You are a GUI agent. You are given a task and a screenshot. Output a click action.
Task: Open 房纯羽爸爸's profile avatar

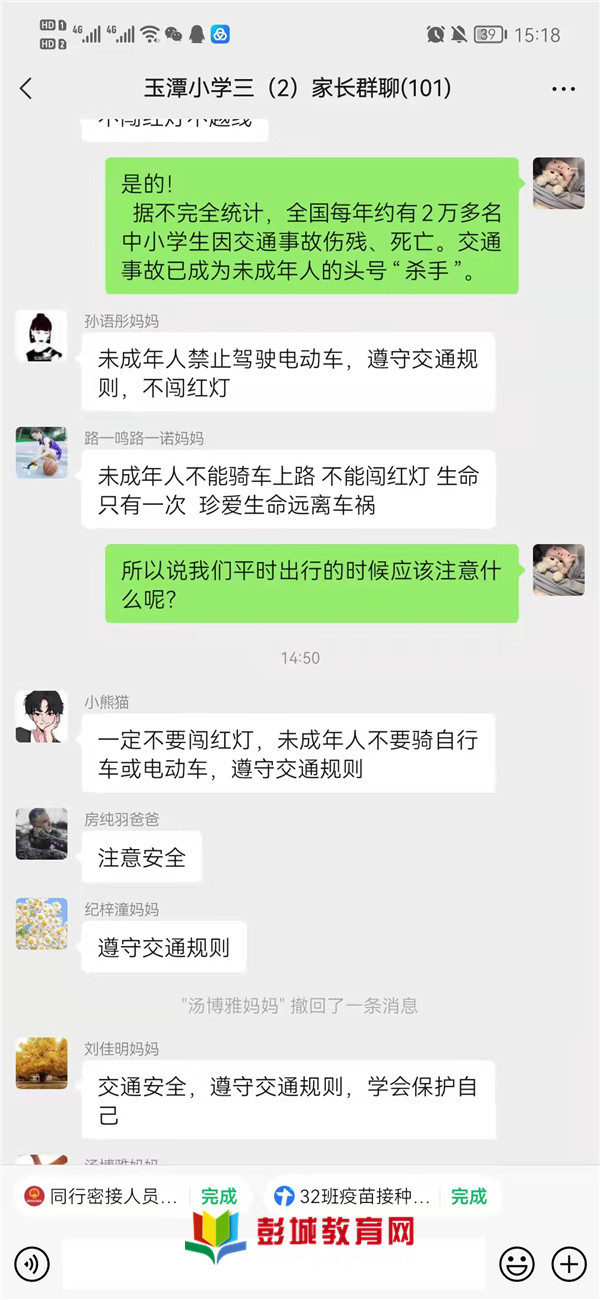pyautogui.click(x=41, y=834)
